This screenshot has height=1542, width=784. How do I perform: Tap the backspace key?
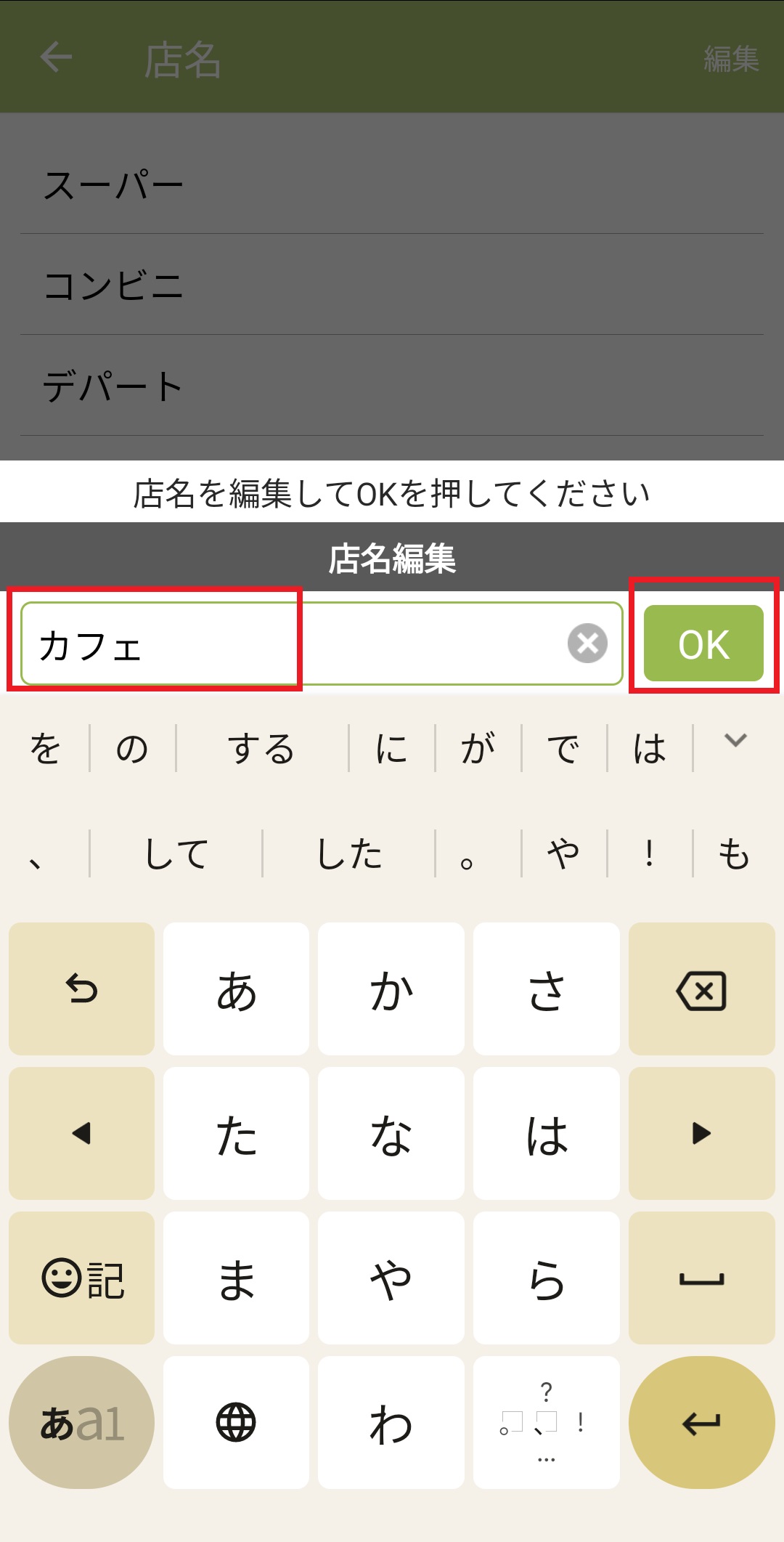pyautogui.click(x=701, y=989)
